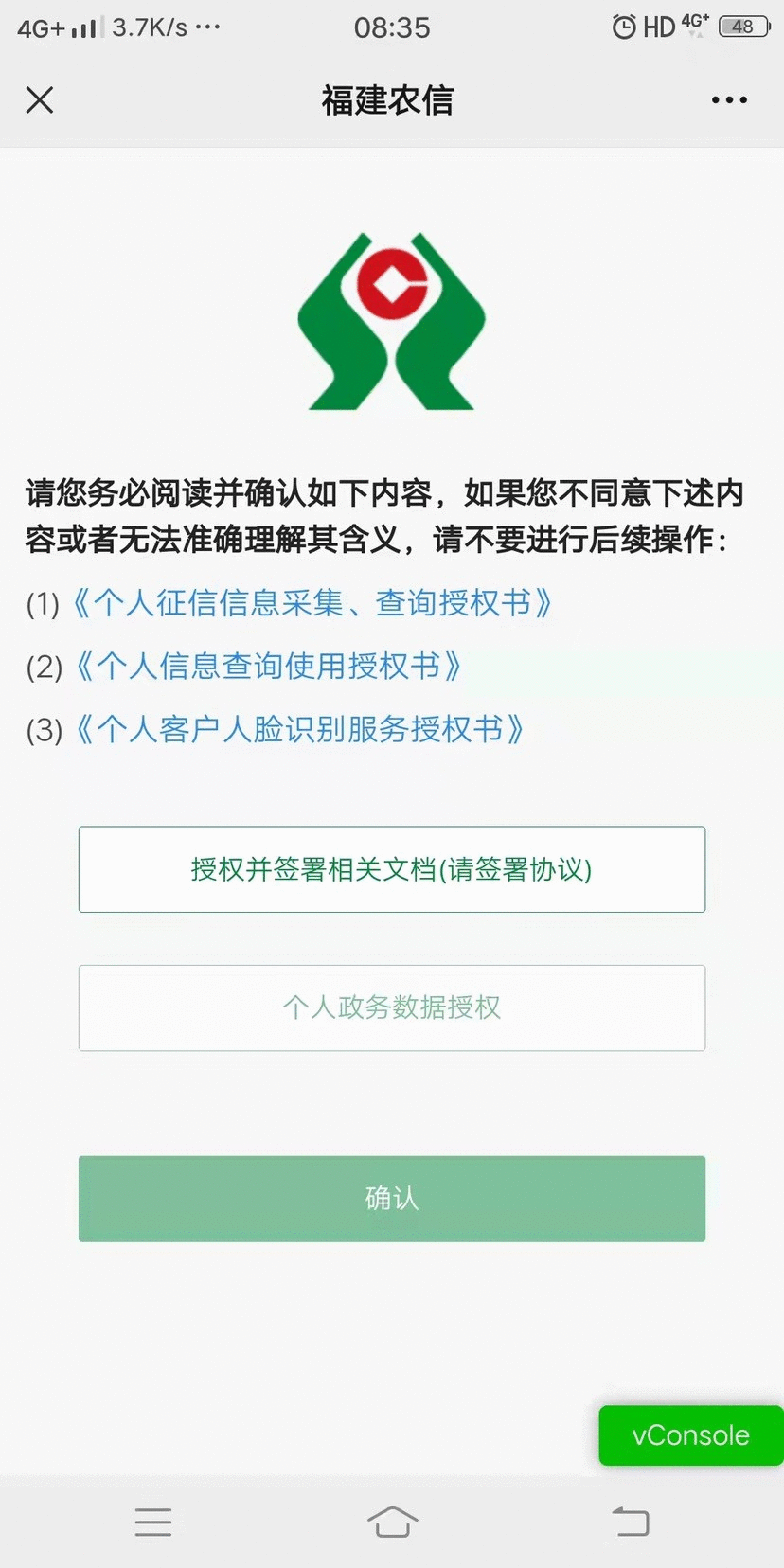Tap the alarm clock icon in status bar
Viewport: 784px width, 1568px height.
tap(623, 27)
